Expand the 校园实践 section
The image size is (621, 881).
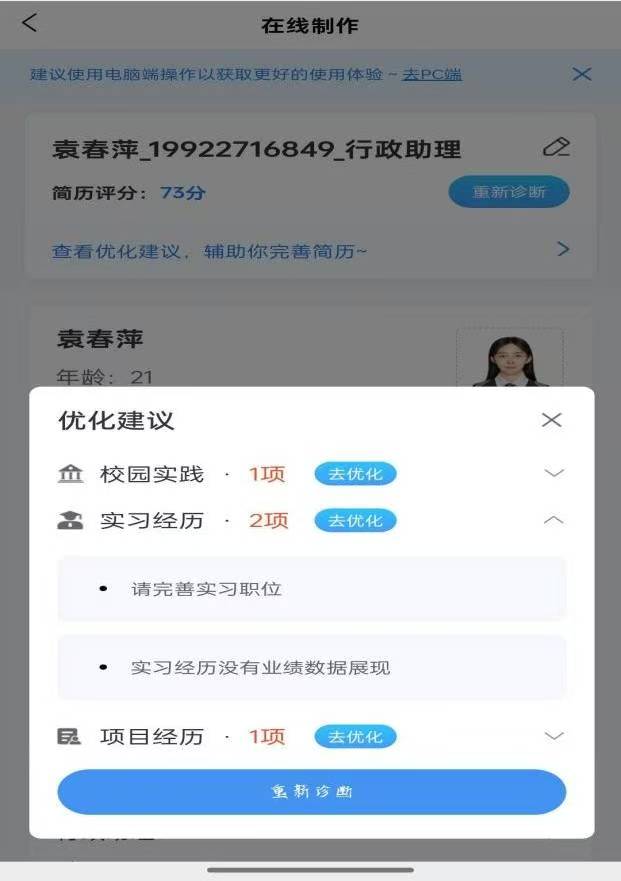pos(554,474)
